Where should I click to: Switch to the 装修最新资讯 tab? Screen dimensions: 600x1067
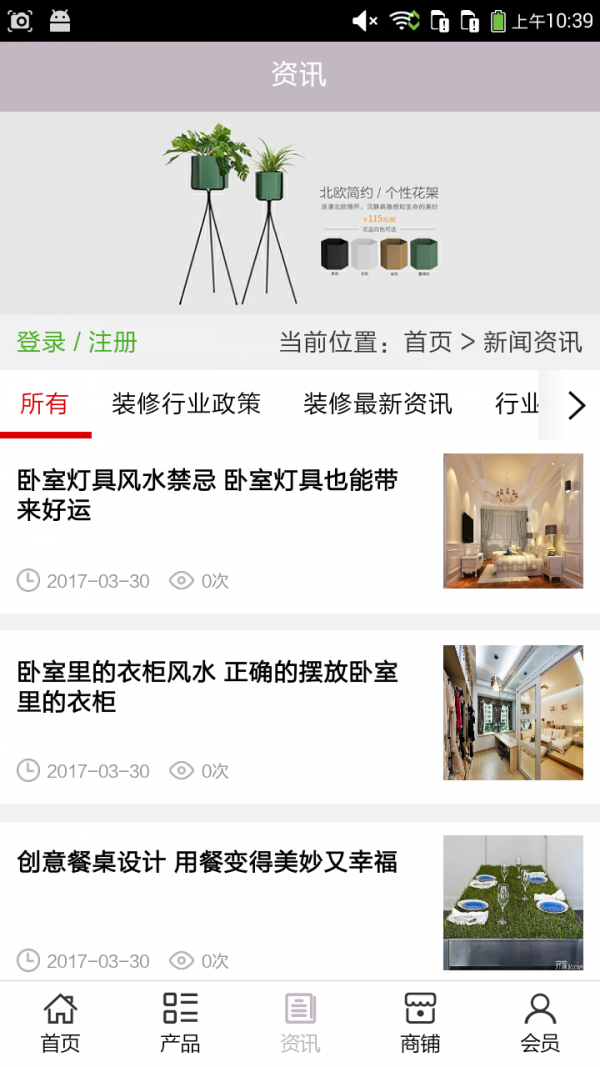378,403
